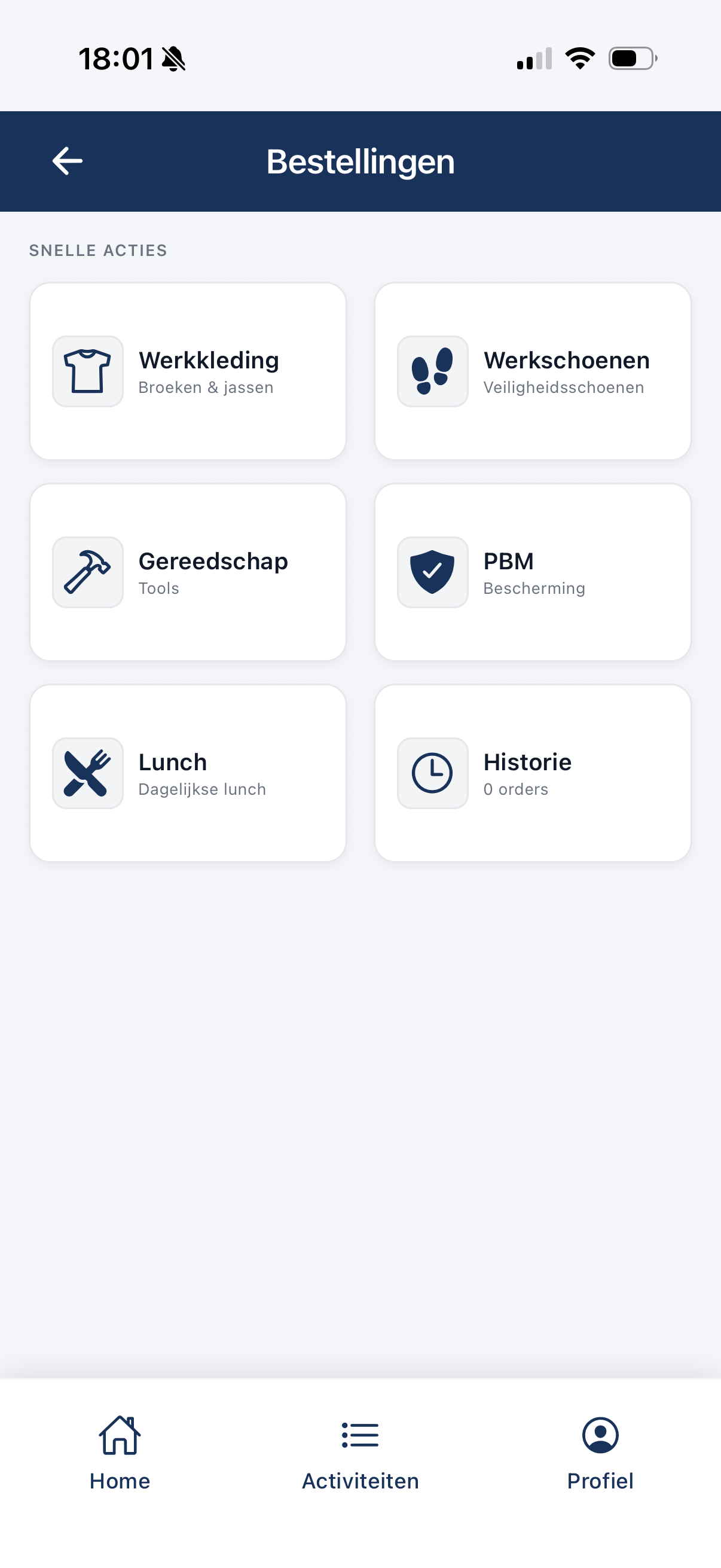Order from the Lunch card
Screen dimensions: 721x1568
pos(187,773)
